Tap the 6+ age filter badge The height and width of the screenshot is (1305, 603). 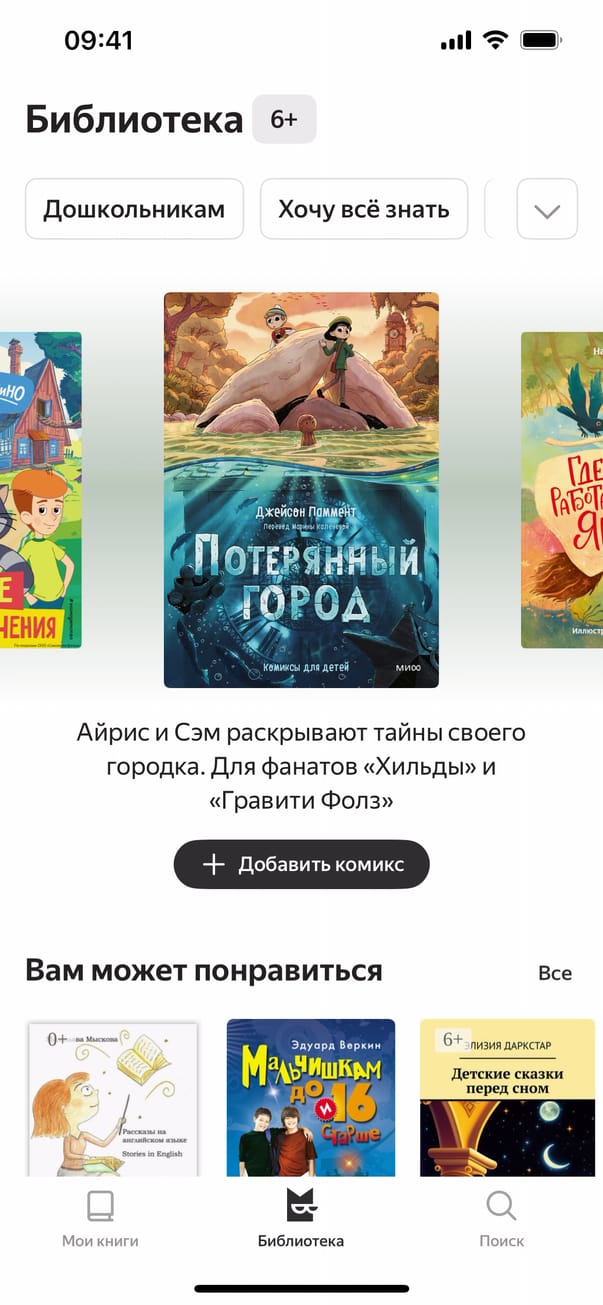click(x=284, y=120)
